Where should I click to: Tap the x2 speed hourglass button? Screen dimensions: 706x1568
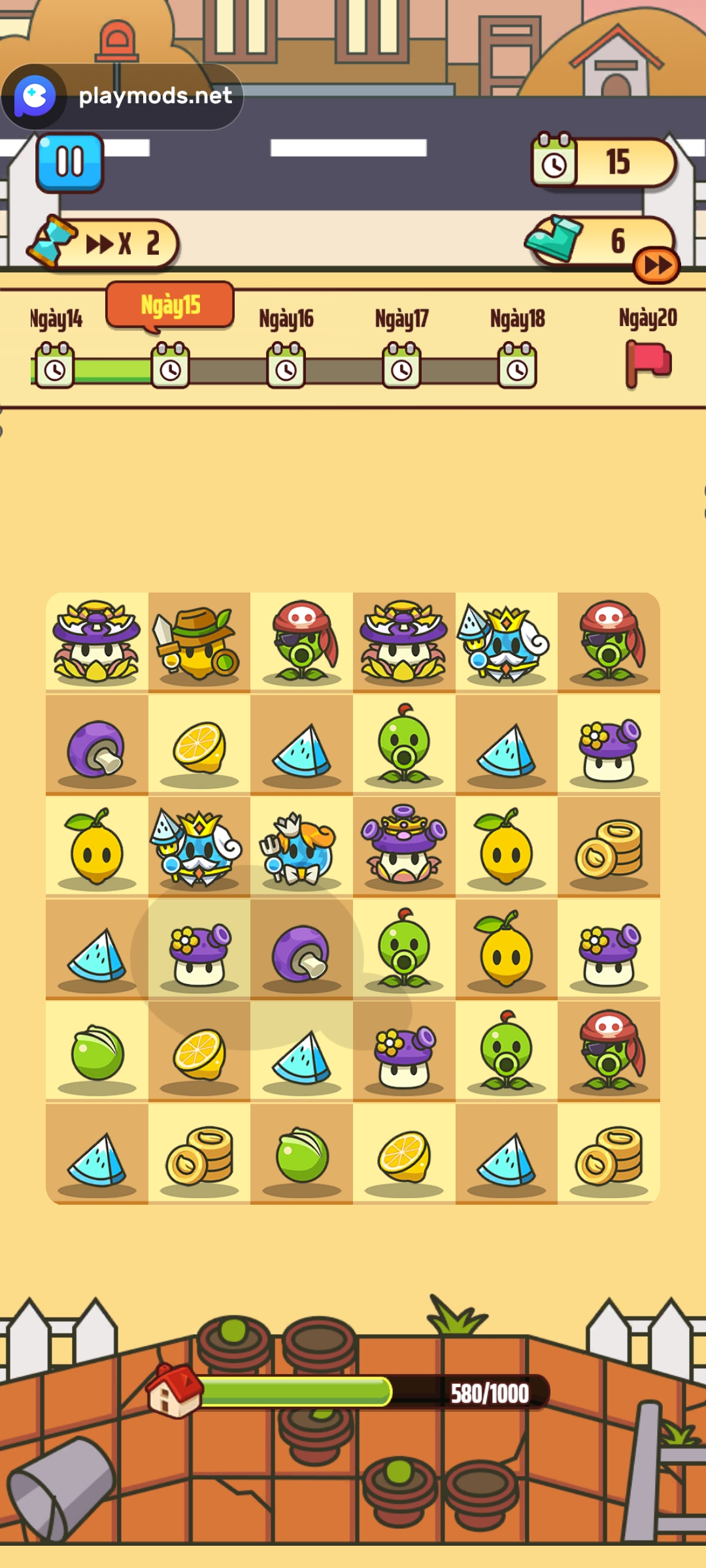[105, 244]
